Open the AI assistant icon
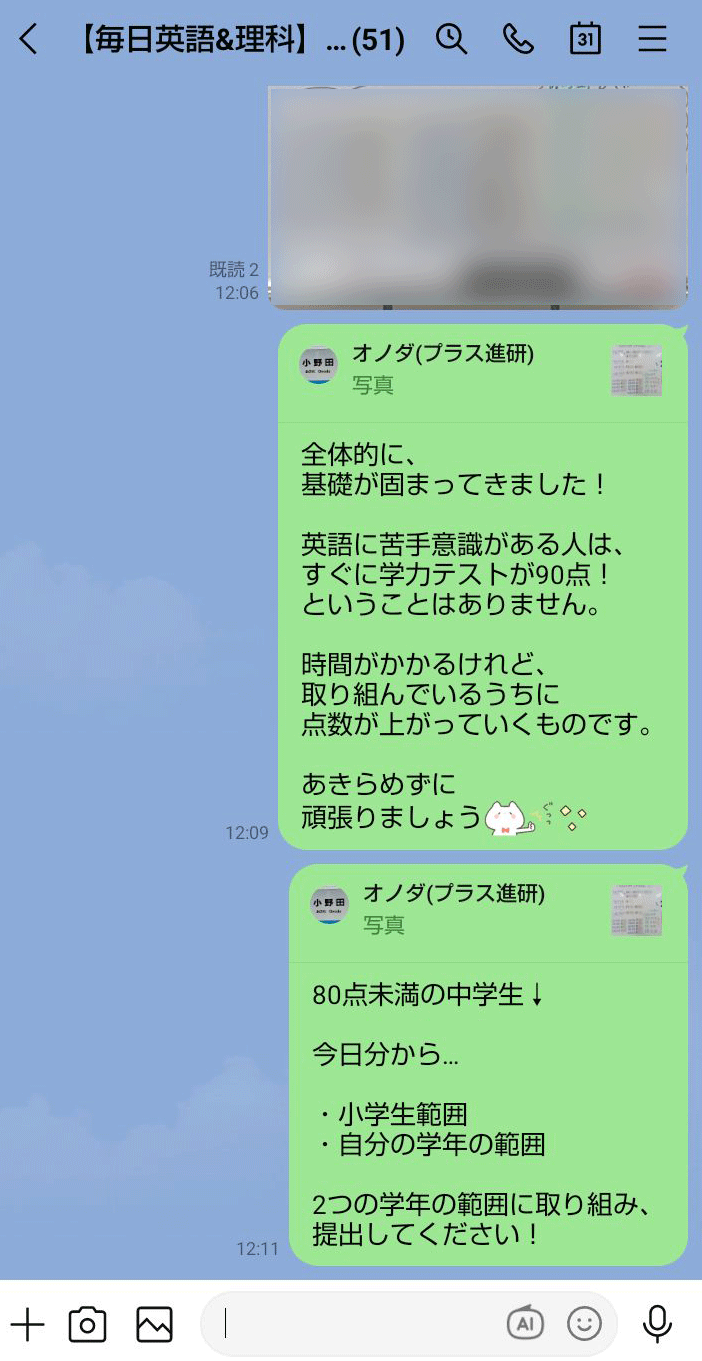This screenshot has height=1361, width=702. 525,1324
